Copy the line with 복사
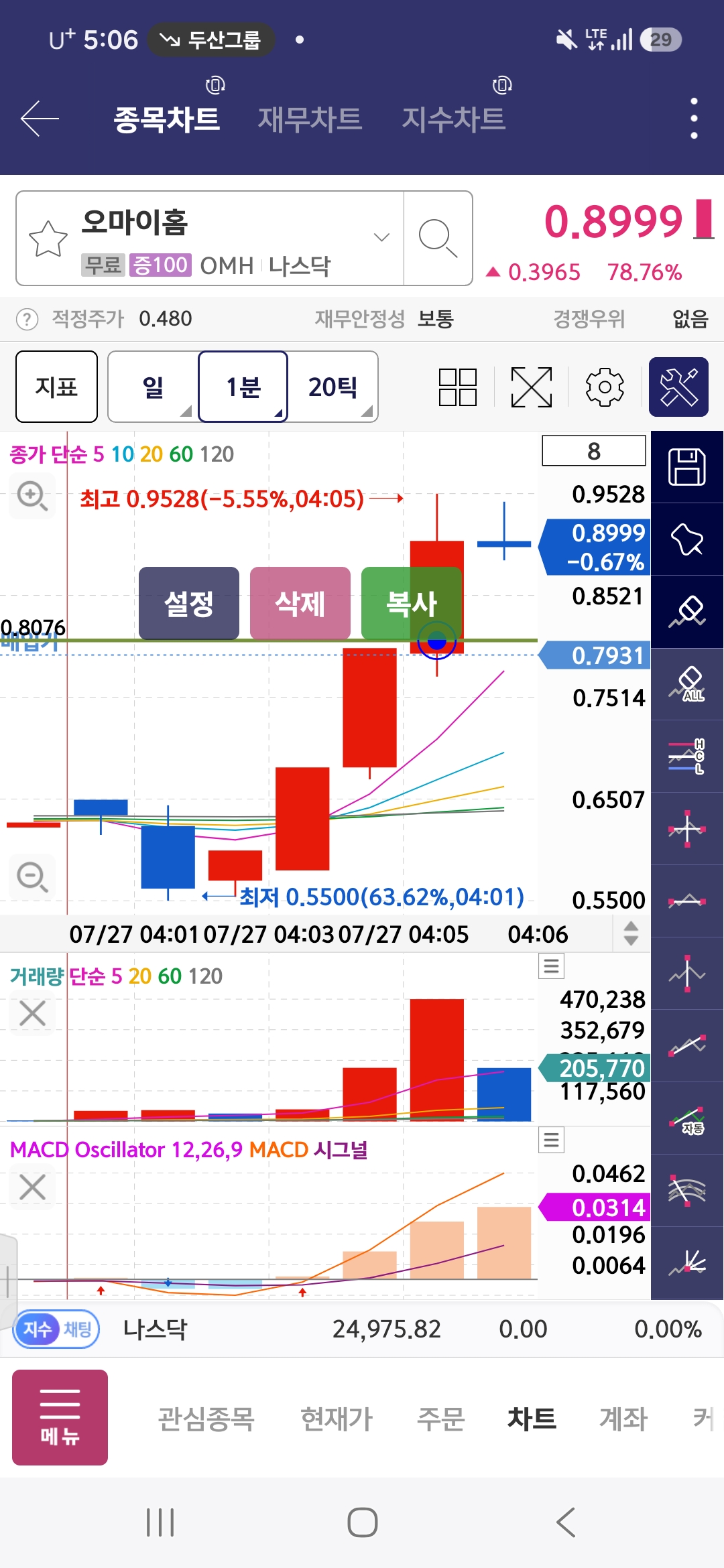This screenshot has width=724, height=1568. coord(412,603)
